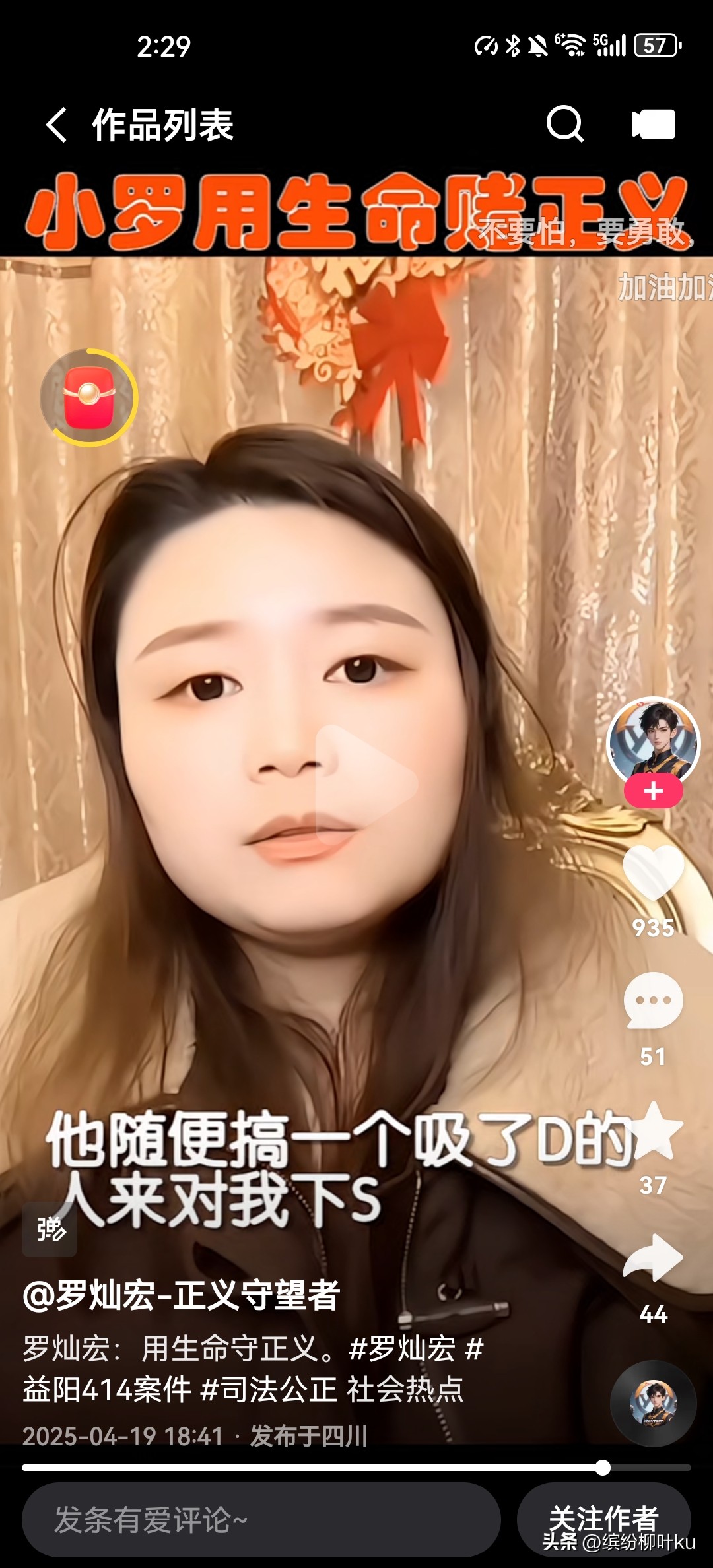Resume the video with the play button

point(365,784)
